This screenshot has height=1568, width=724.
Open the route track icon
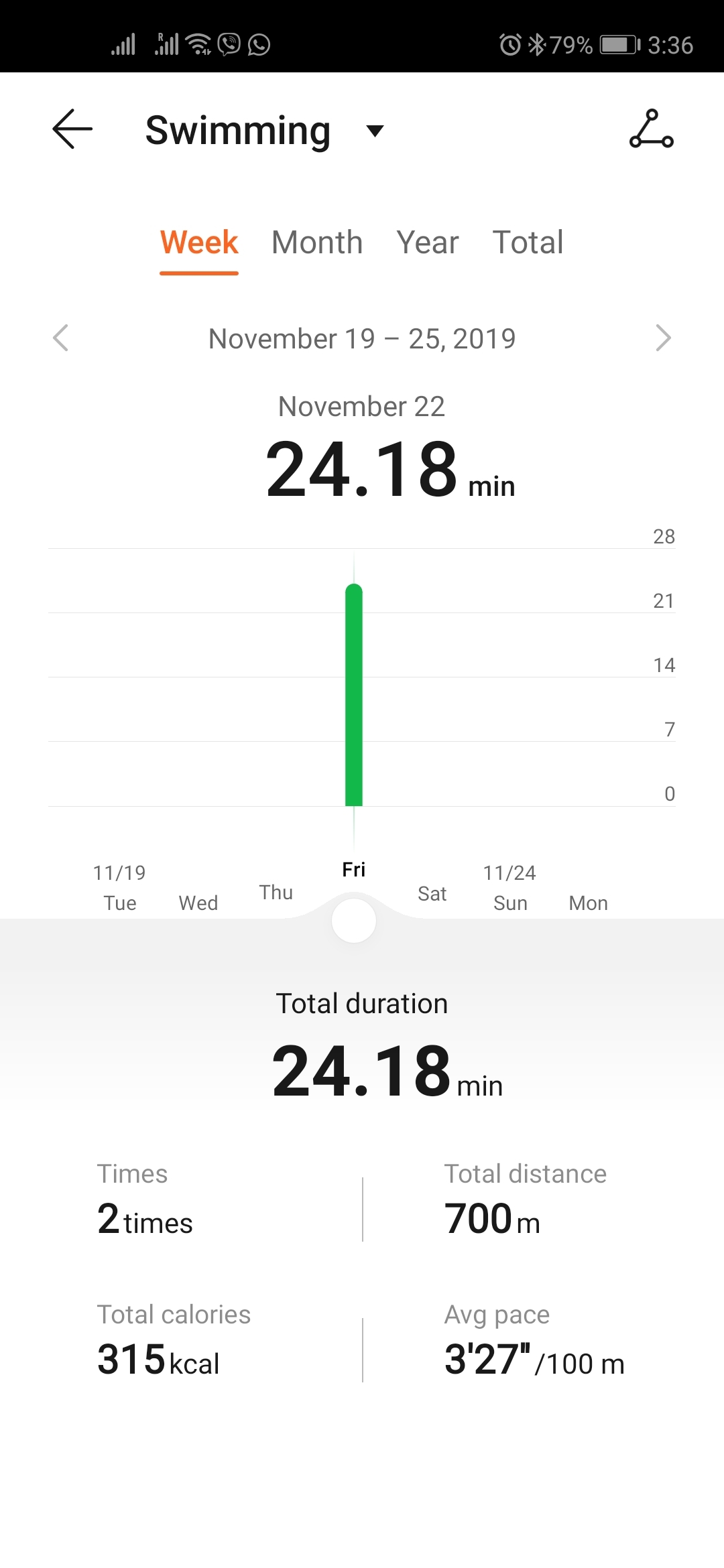[652, 129]
